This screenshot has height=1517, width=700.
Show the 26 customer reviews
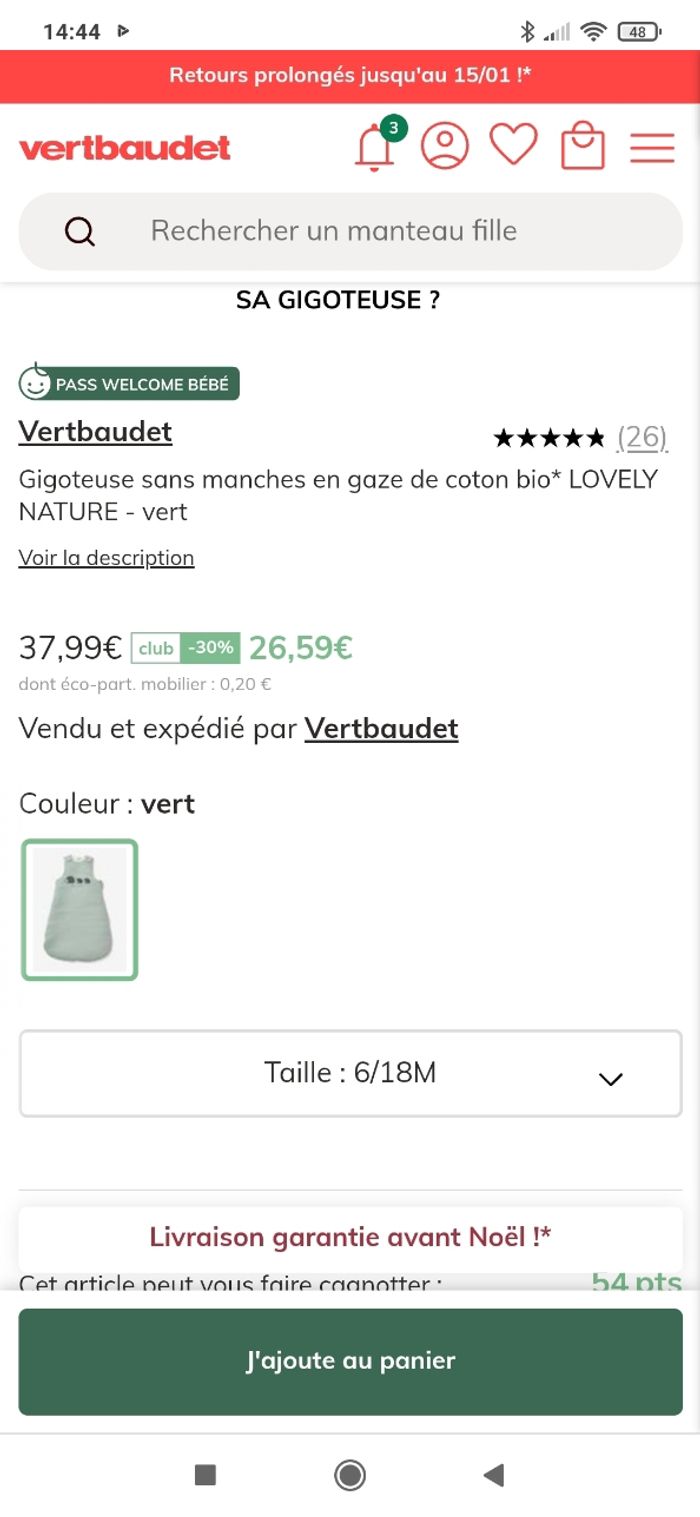coord(641,437)
